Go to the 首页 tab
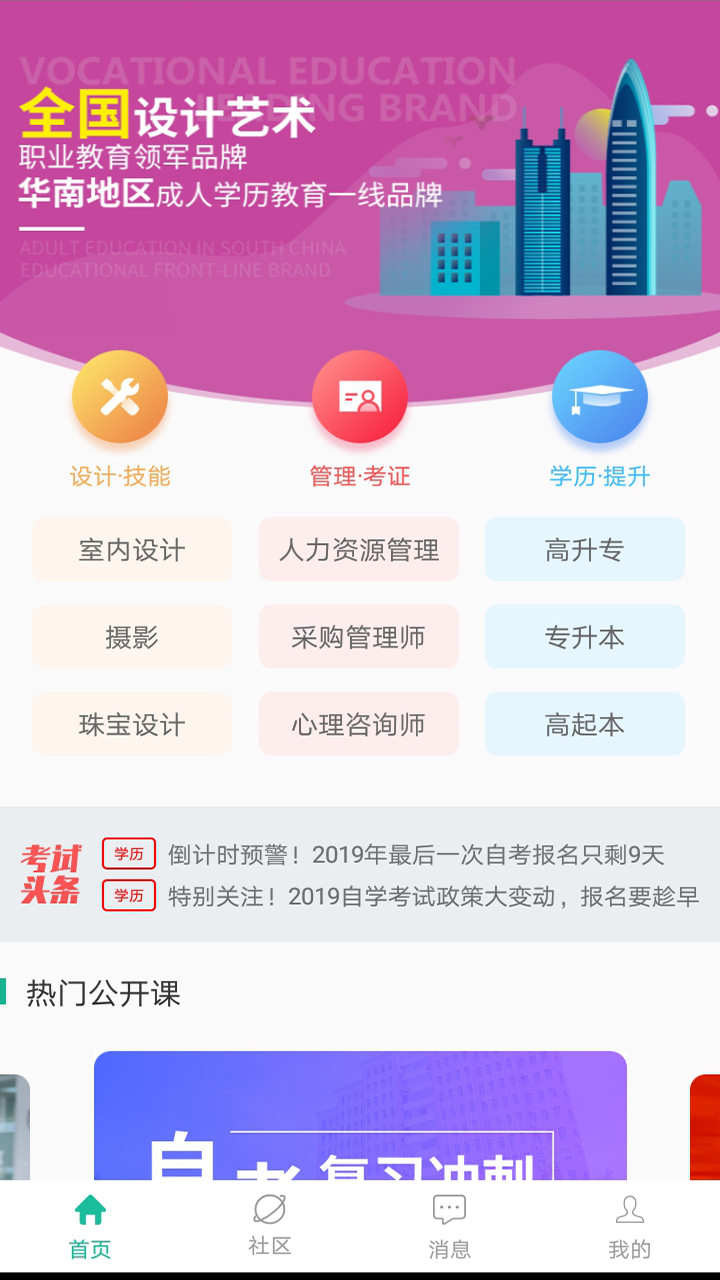720x1280 pixels. click(90, 1226)
